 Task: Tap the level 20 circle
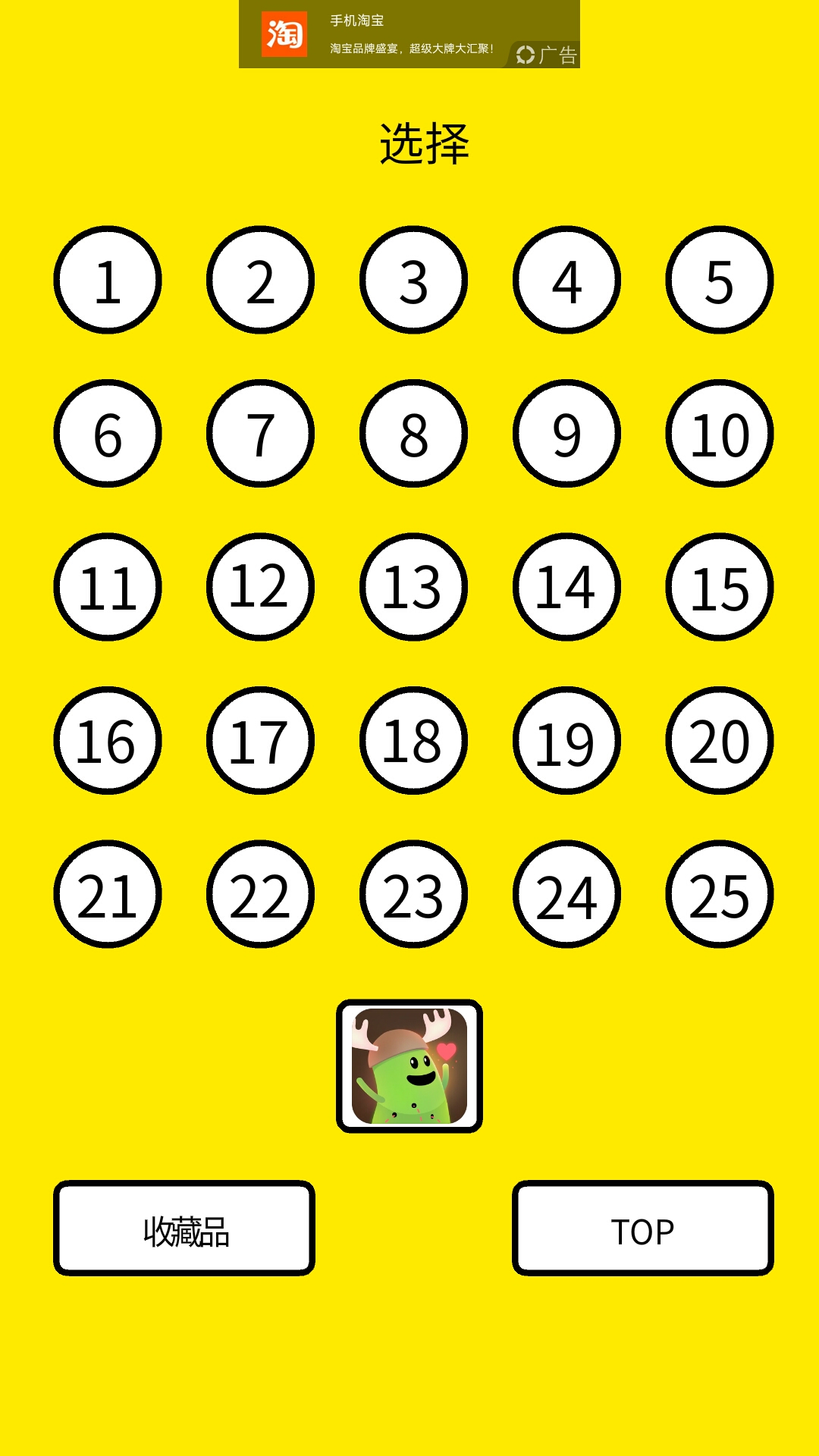(x=719, y=741)
